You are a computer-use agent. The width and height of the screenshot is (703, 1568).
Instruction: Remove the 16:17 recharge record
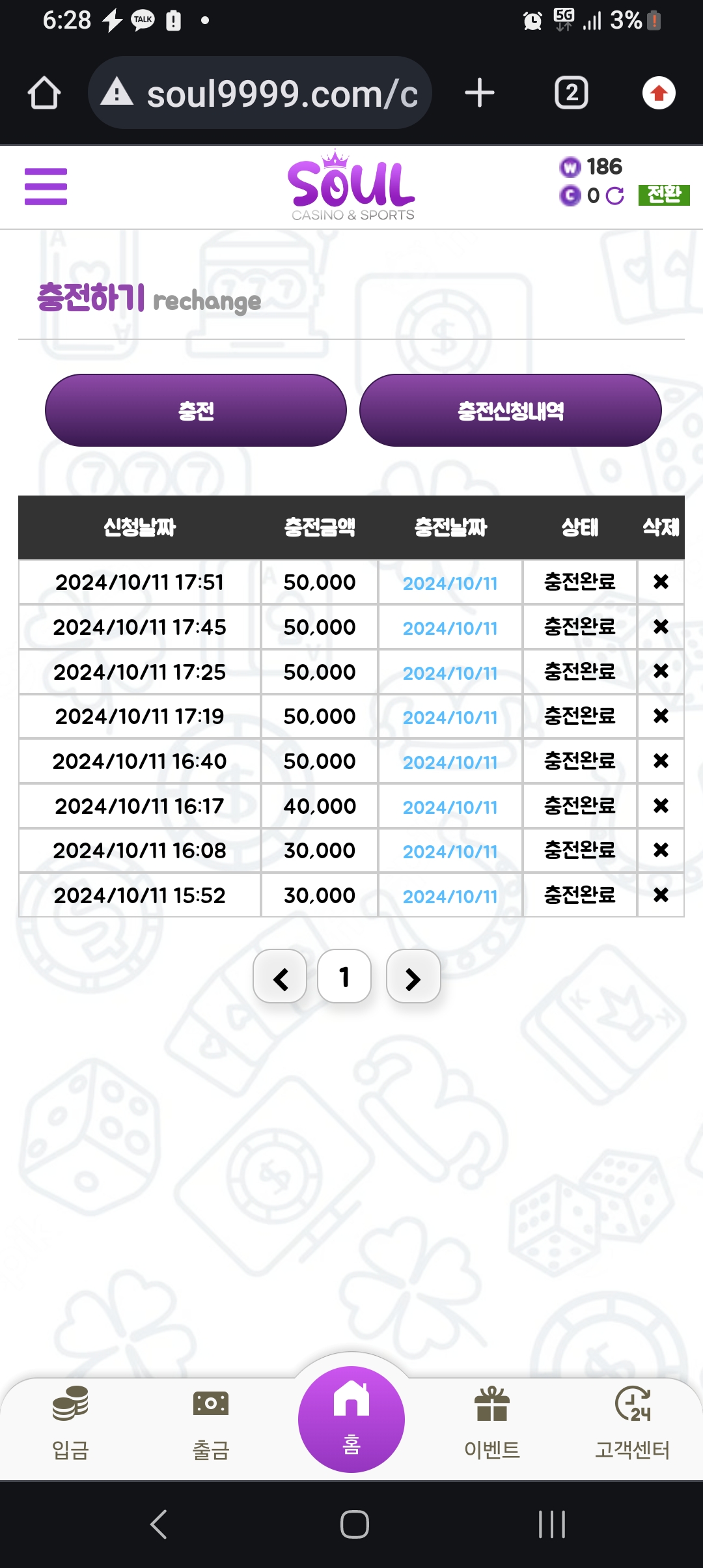tap(661, 806)
